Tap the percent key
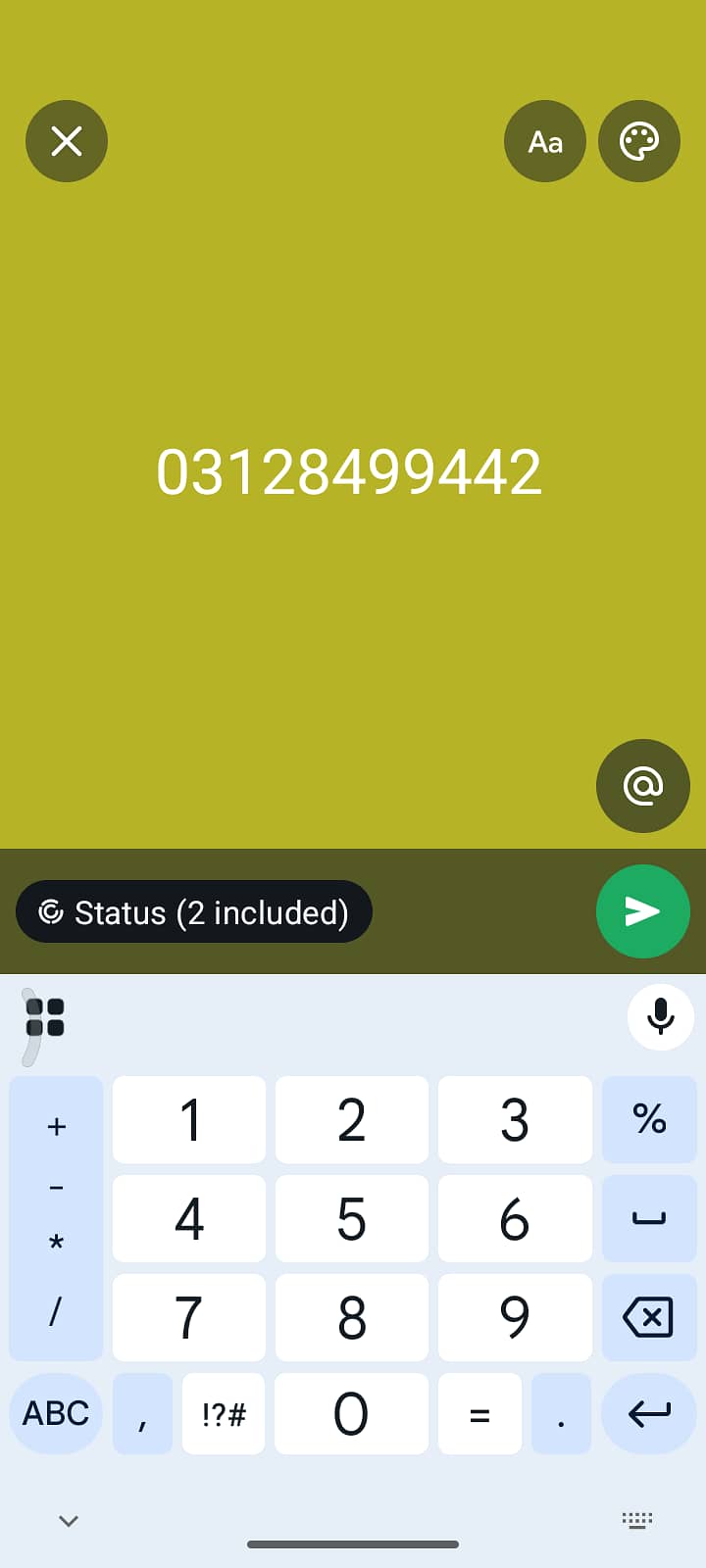706x1568 pixels. pyautogui.click(x=648, y=1119)
